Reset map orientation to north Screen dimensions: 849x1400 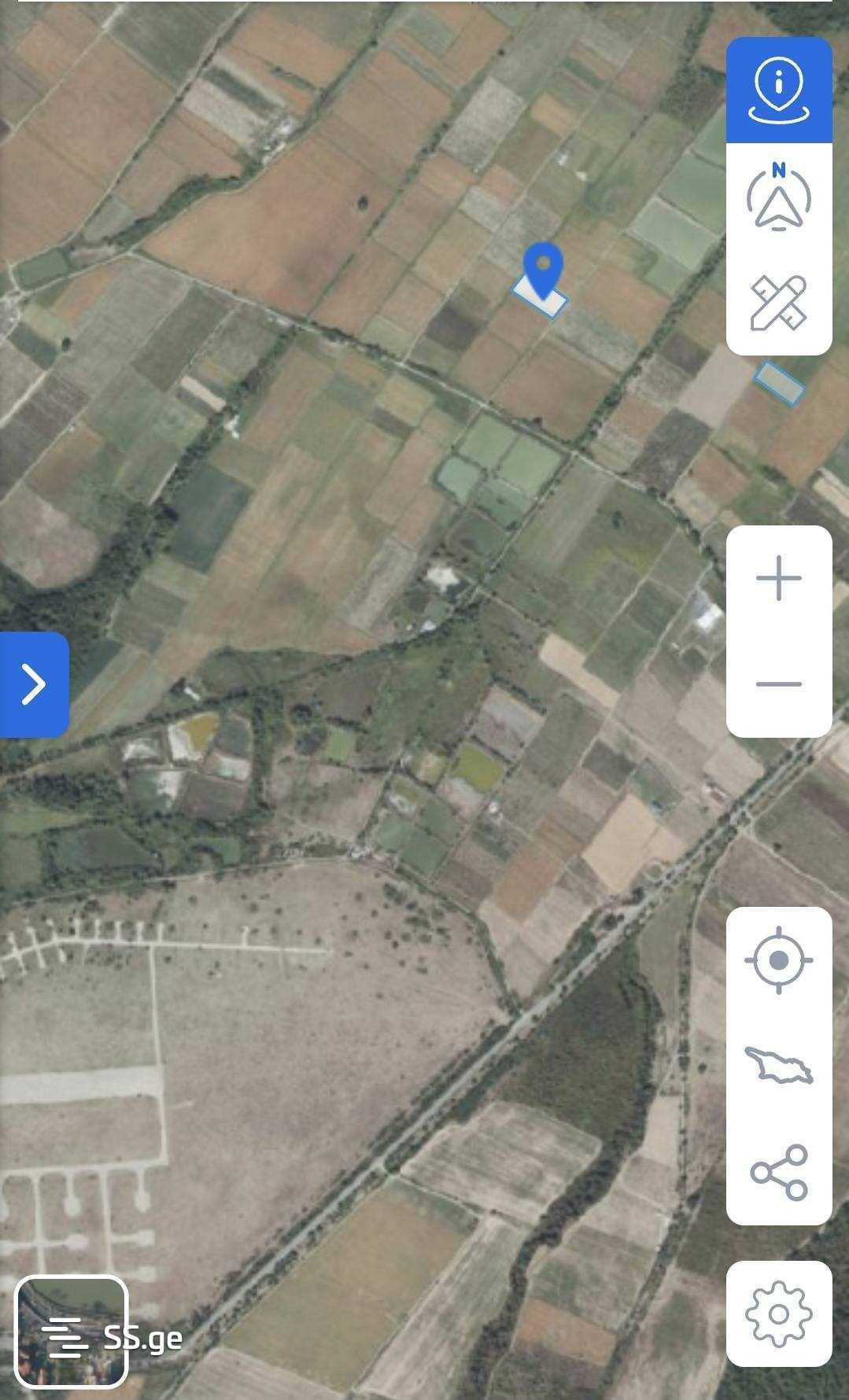point(778,197)
